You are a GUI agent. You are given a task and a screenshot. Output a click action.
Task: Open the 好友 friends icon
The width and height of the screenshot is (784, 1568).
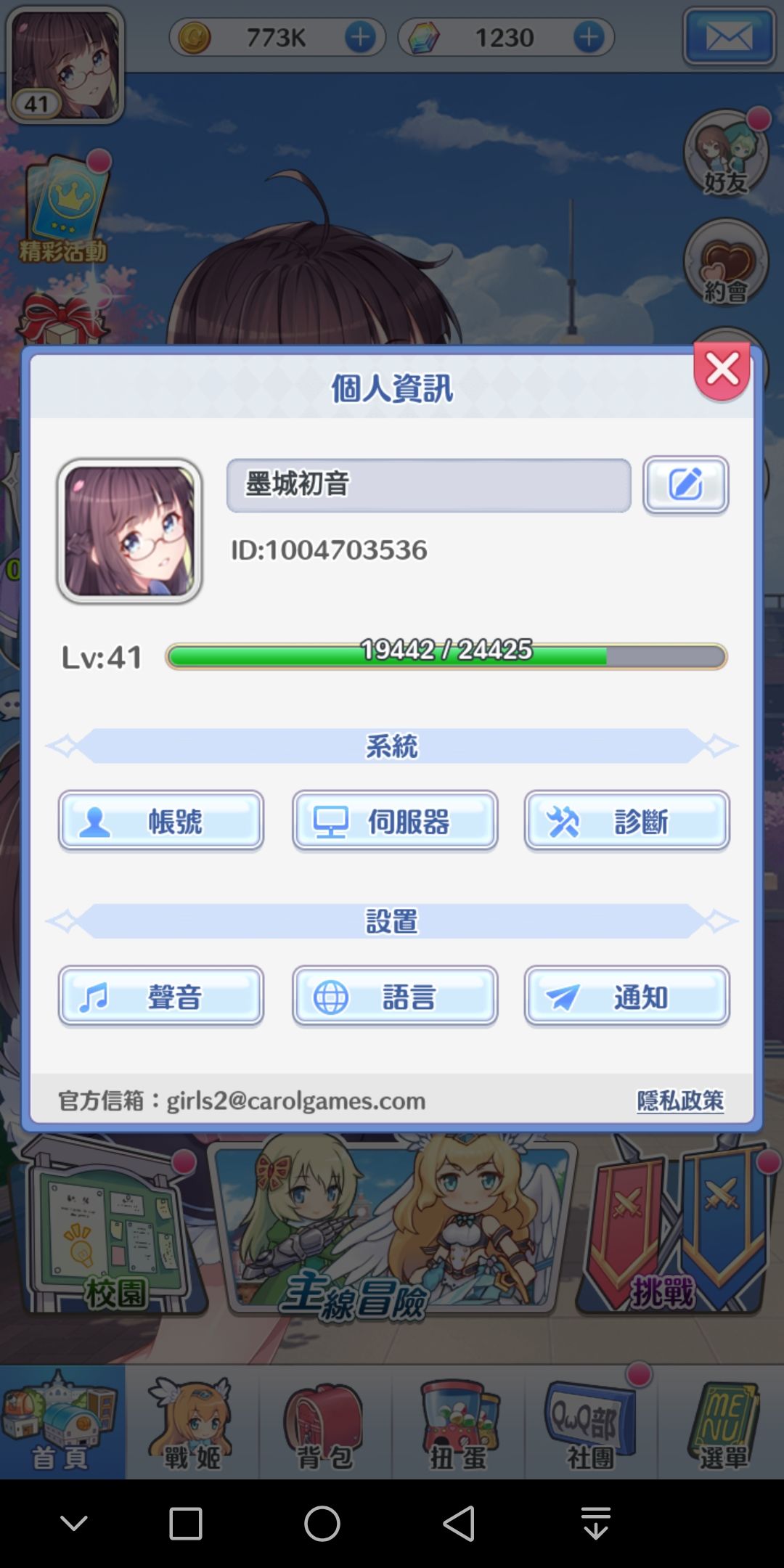click(726, 153)
